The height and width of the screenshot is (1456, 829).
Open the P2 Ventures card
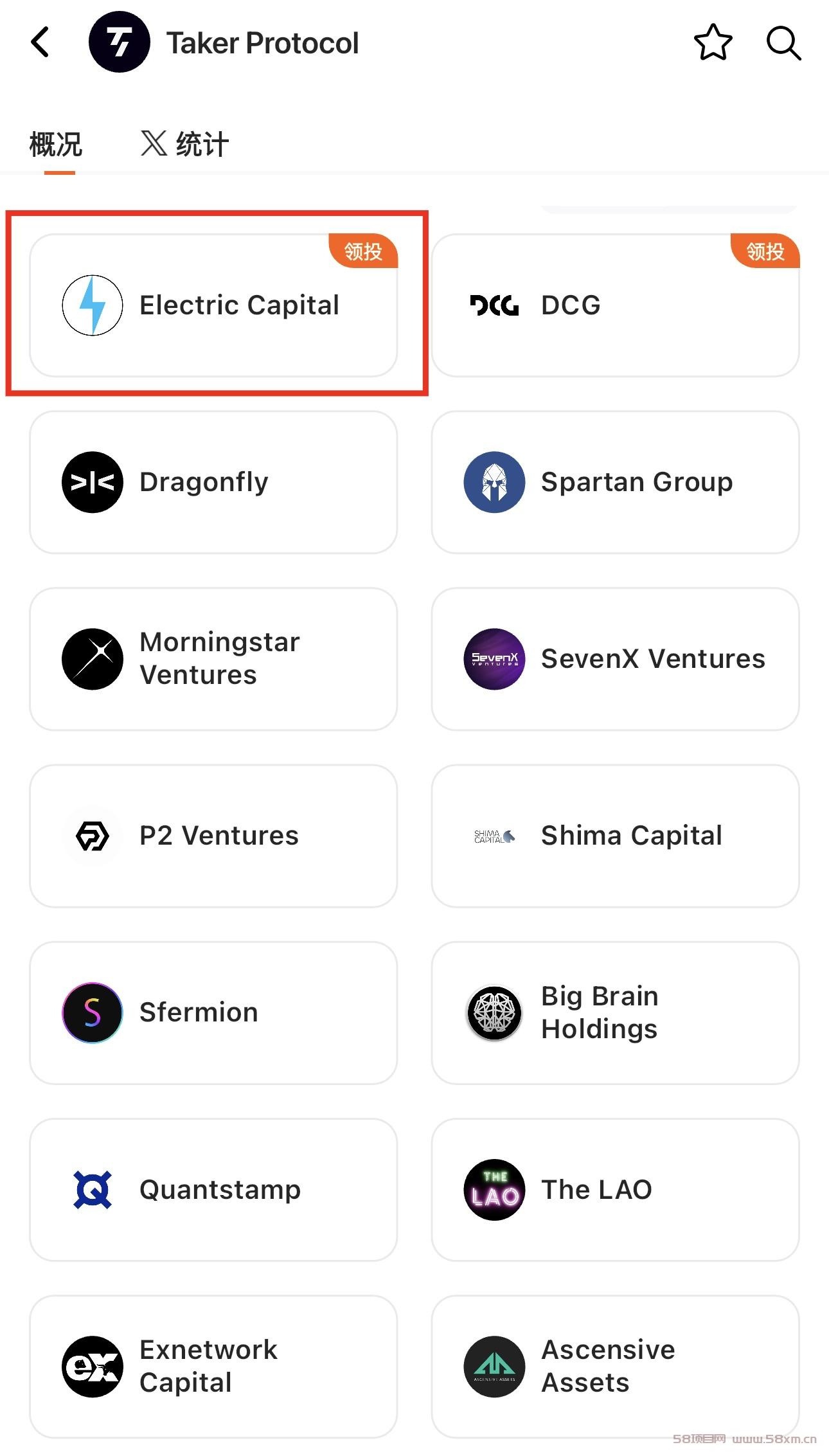pos(213,836)
